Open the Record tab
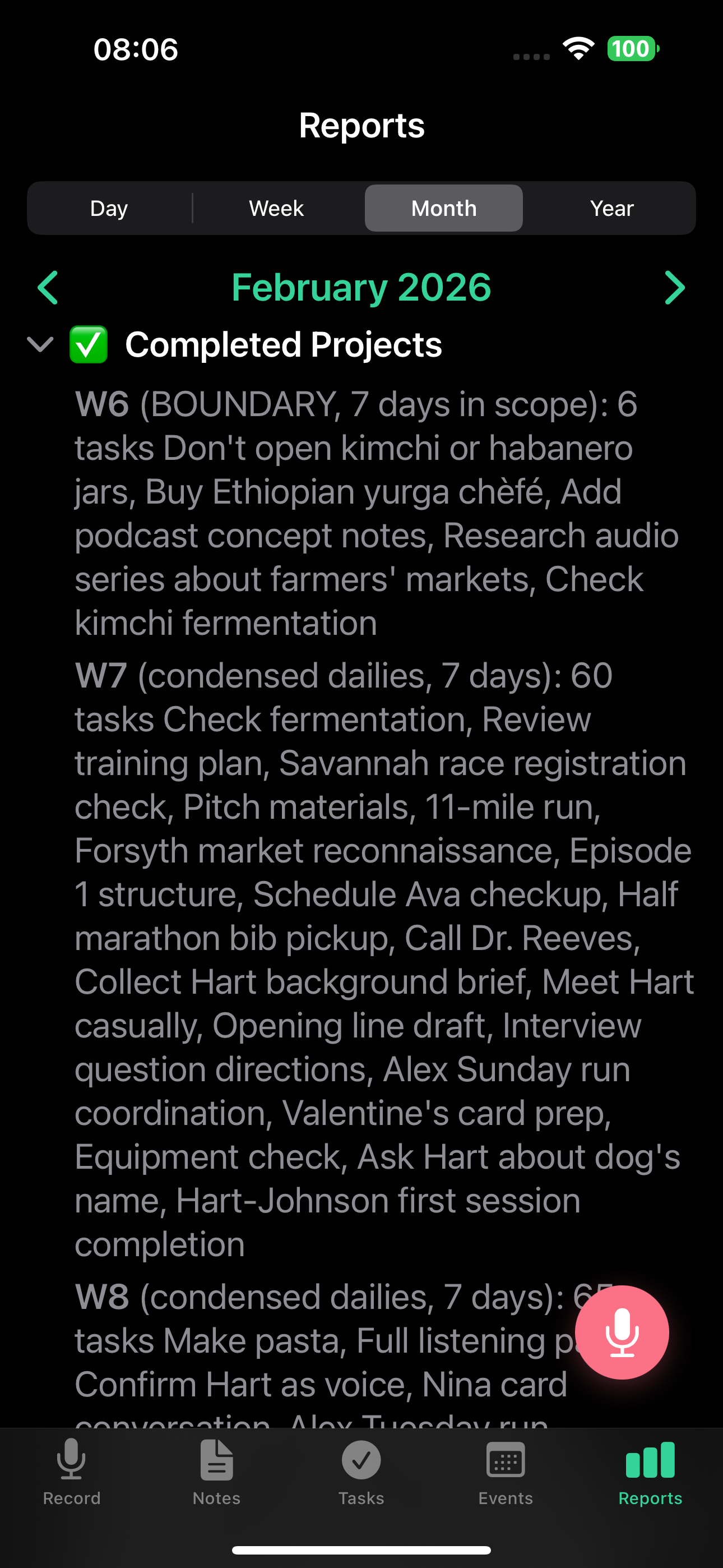723x1568 pixels. coord(72,1470)
